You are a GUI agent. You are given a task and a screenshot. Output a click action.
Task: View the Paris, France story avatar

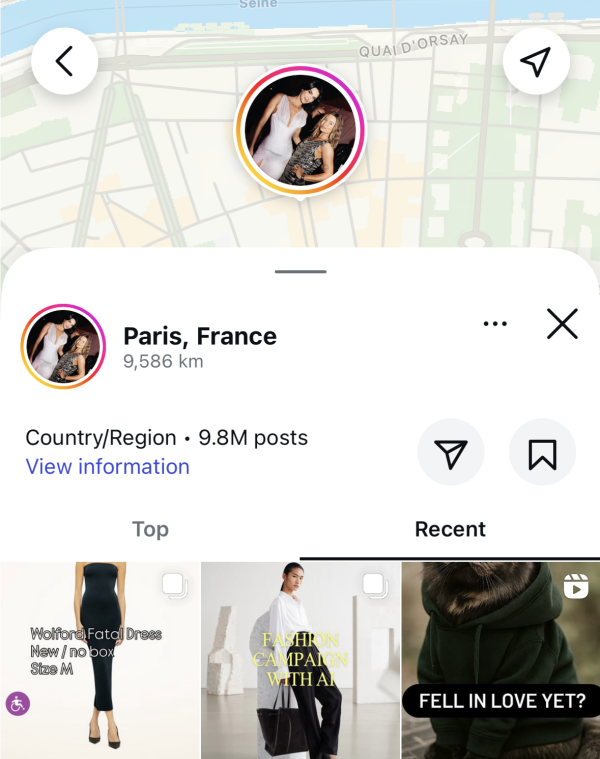click(63, 347)
